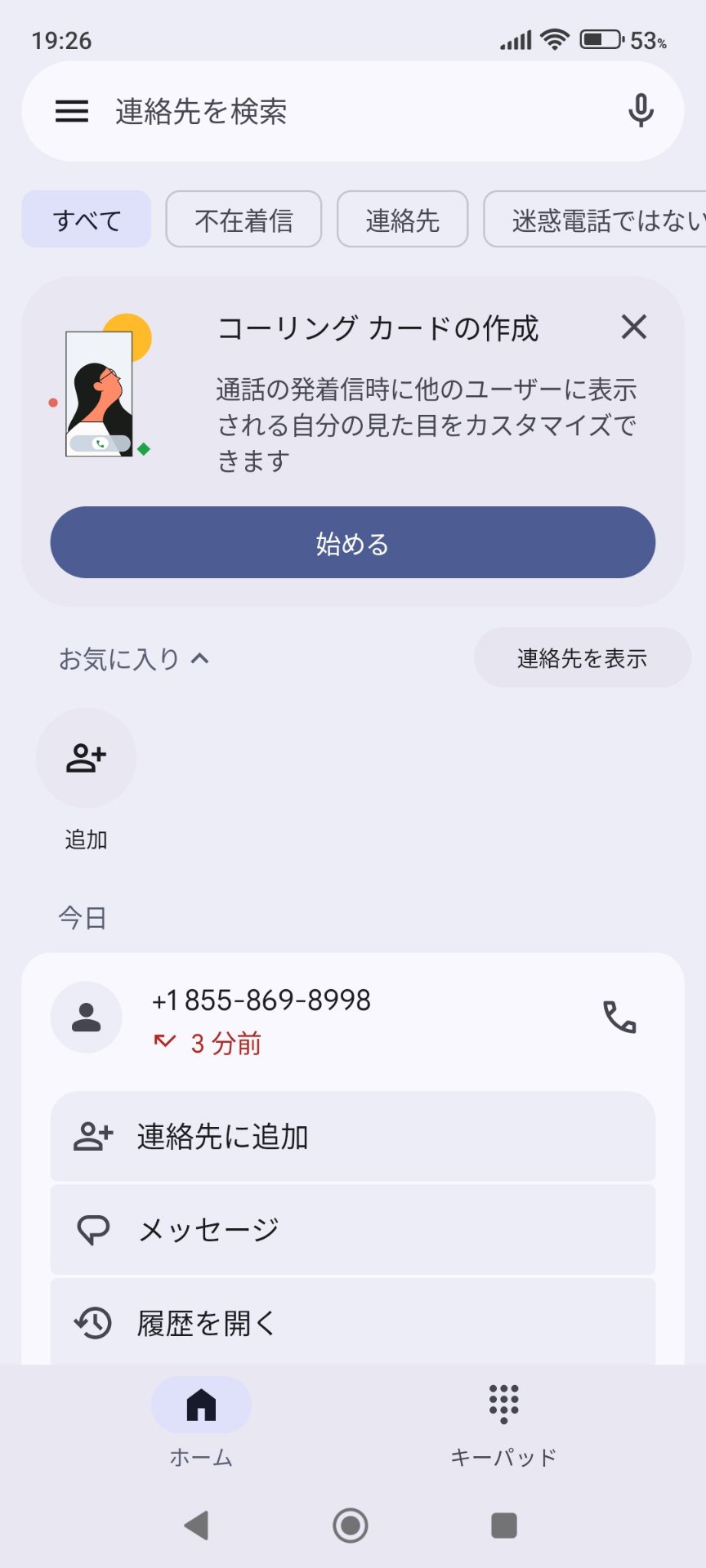Tap 連絡先を表示 button
This screenshot has height=1568, width=706.
[582, 658]
